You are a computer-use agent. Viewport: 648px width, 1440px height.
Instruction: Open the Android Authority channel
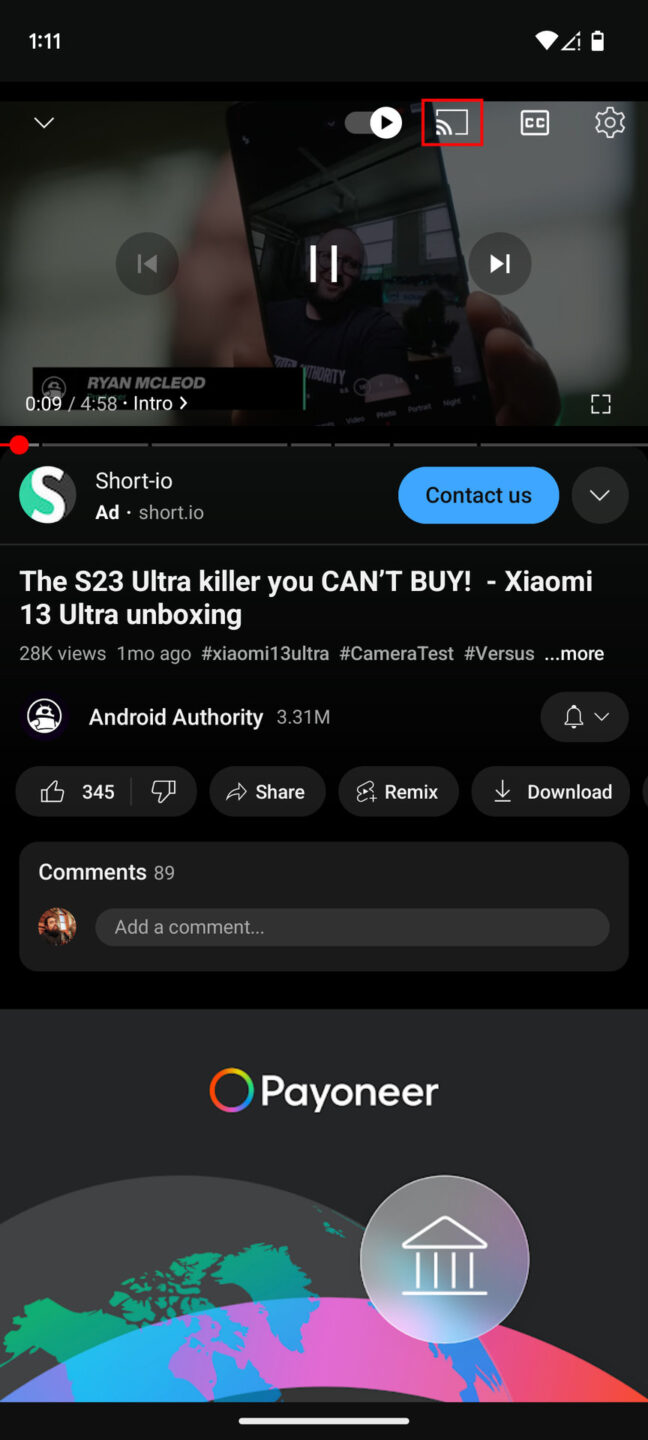175,717
